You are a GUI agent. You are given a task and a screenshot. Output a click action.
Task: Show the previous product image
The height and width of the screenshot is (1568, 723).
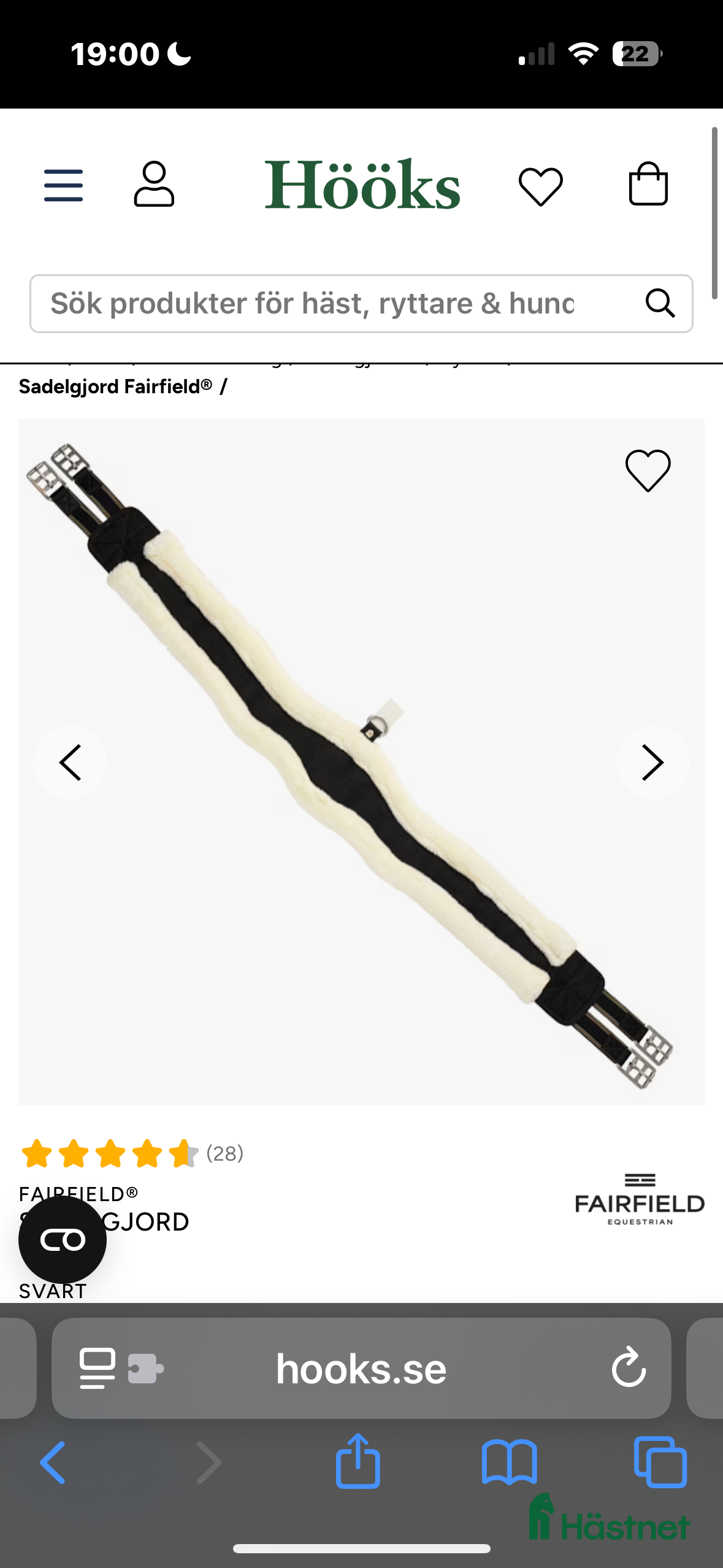point(70,763)
